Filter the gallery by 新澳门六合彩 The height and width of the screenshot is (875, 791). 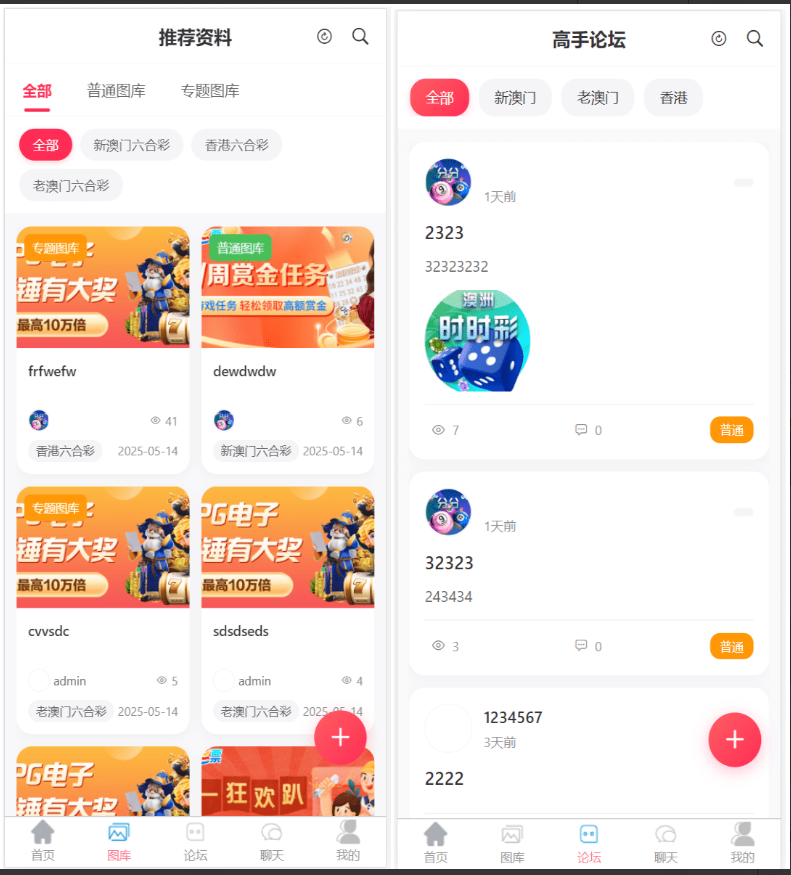pyautogui.click(x=131, y=145)
